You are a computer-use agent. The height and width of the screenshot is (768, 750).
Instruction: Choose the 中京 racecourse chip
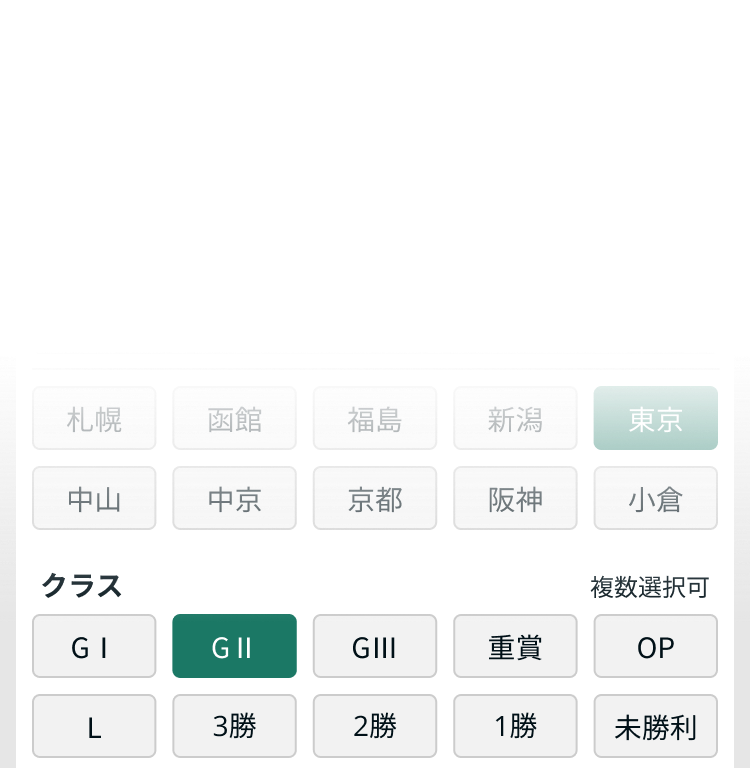234,498
